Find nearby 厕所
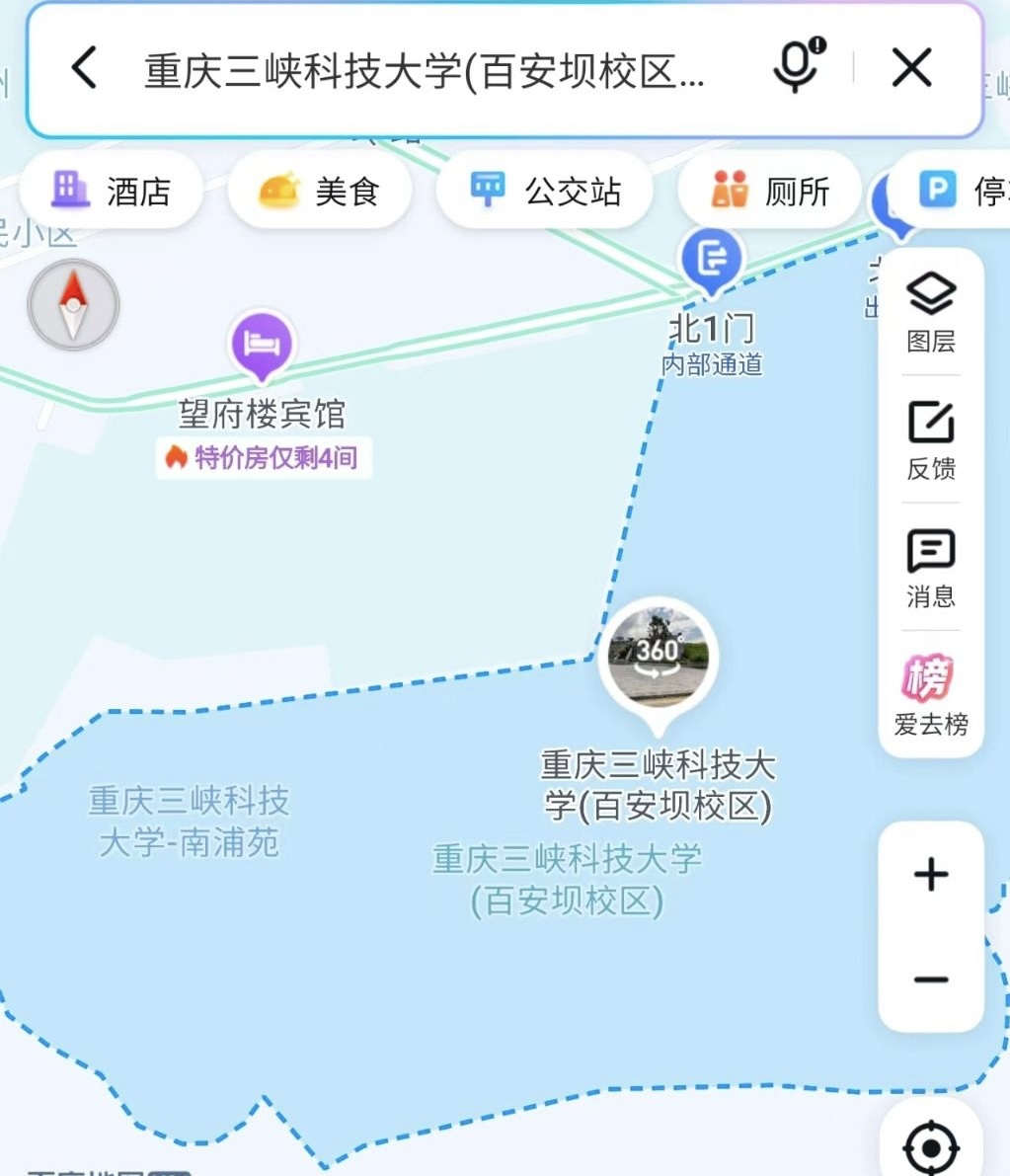This screenshot has width=1010, height=1176. 770,191
